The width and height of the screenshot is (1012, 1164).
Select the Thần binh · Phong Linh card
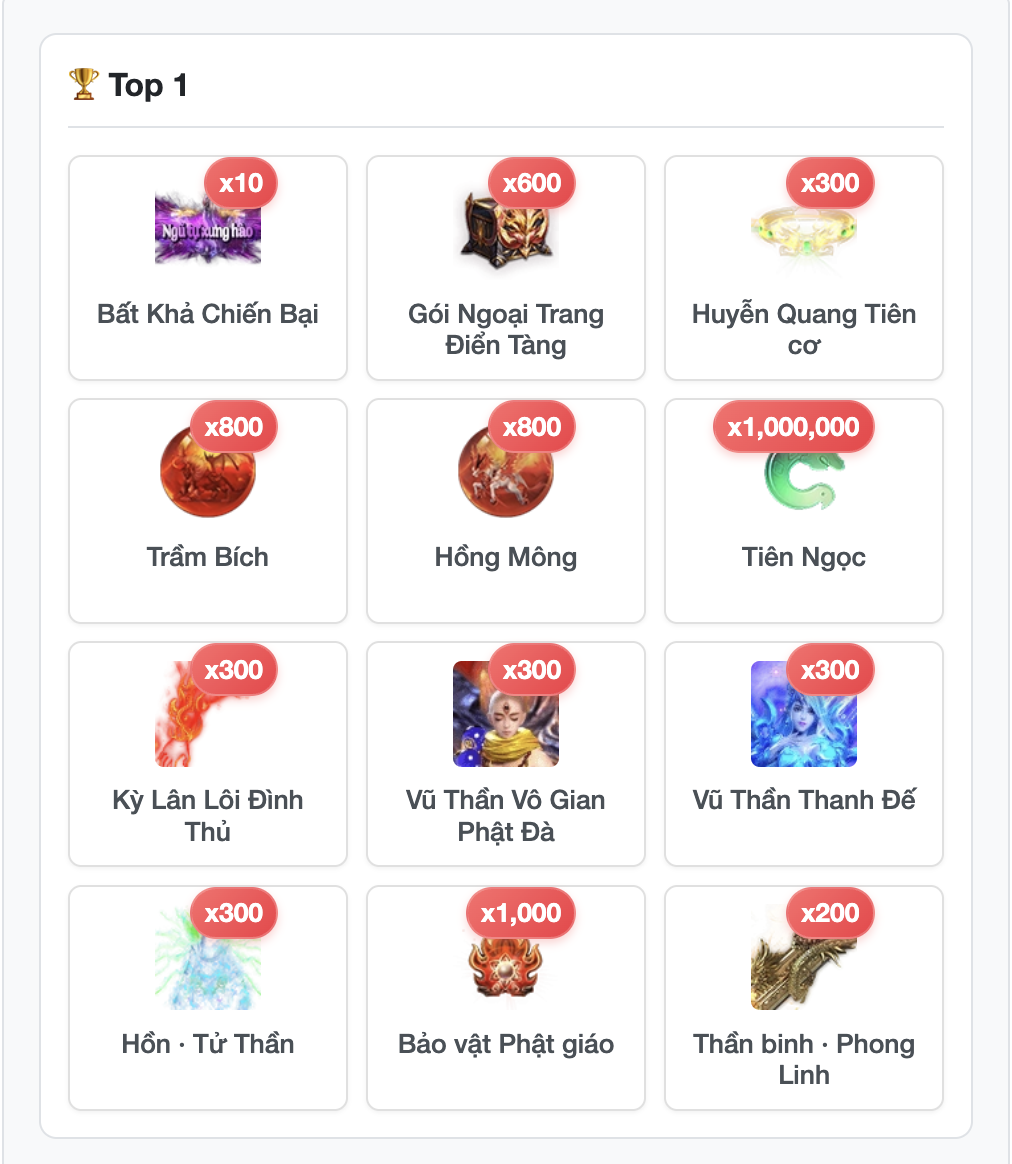coord(804,997)
